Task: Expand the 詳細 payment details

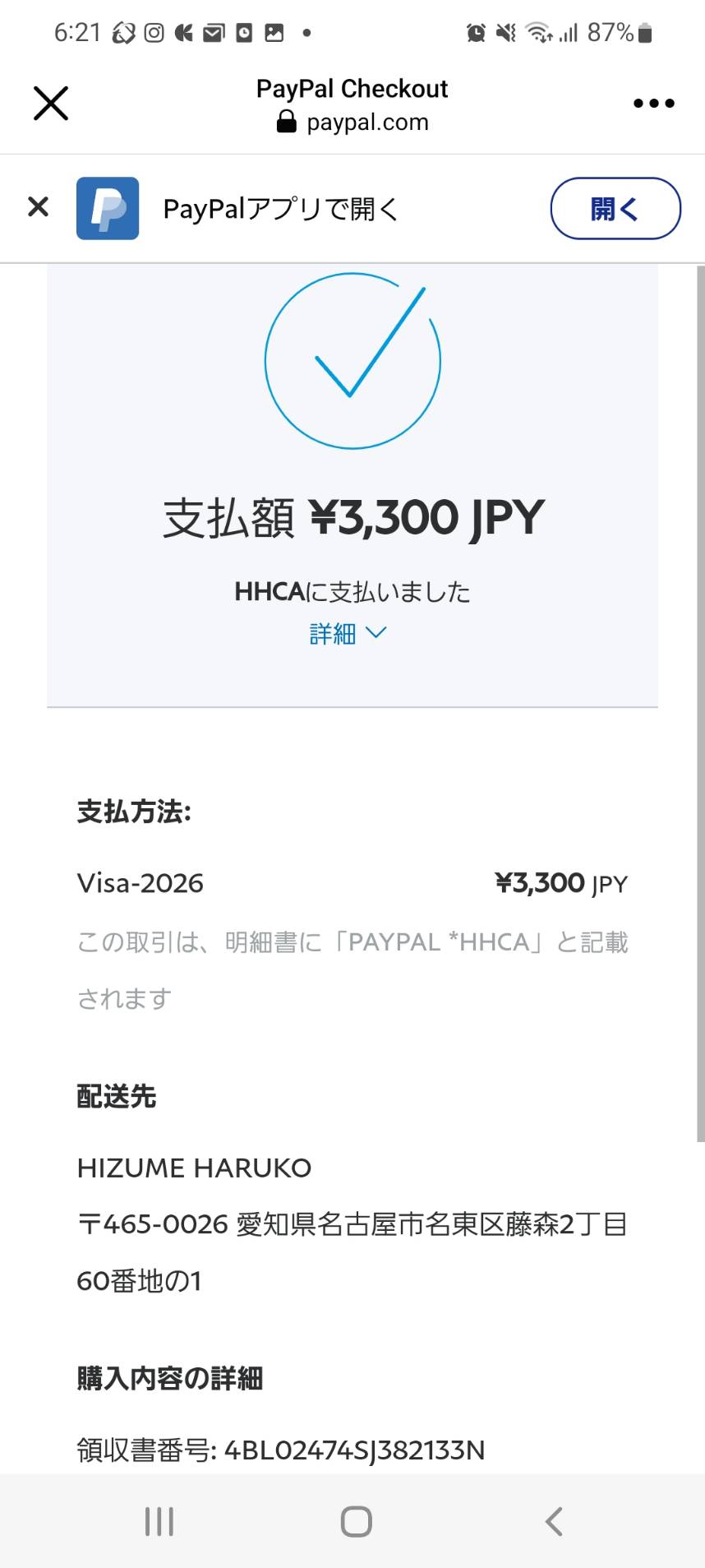Action: (348, 633)
